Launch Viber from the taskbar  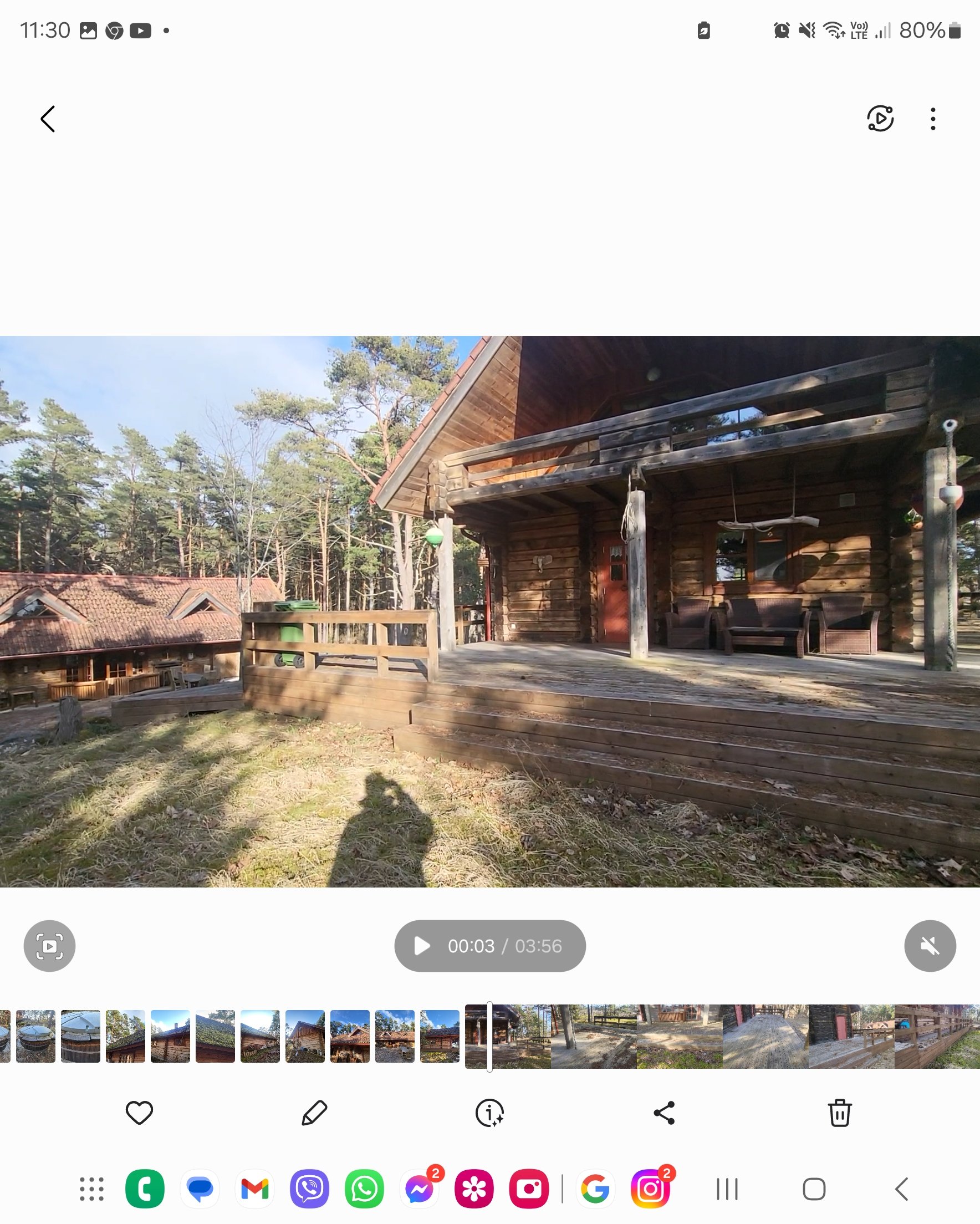click(309, 1189)
